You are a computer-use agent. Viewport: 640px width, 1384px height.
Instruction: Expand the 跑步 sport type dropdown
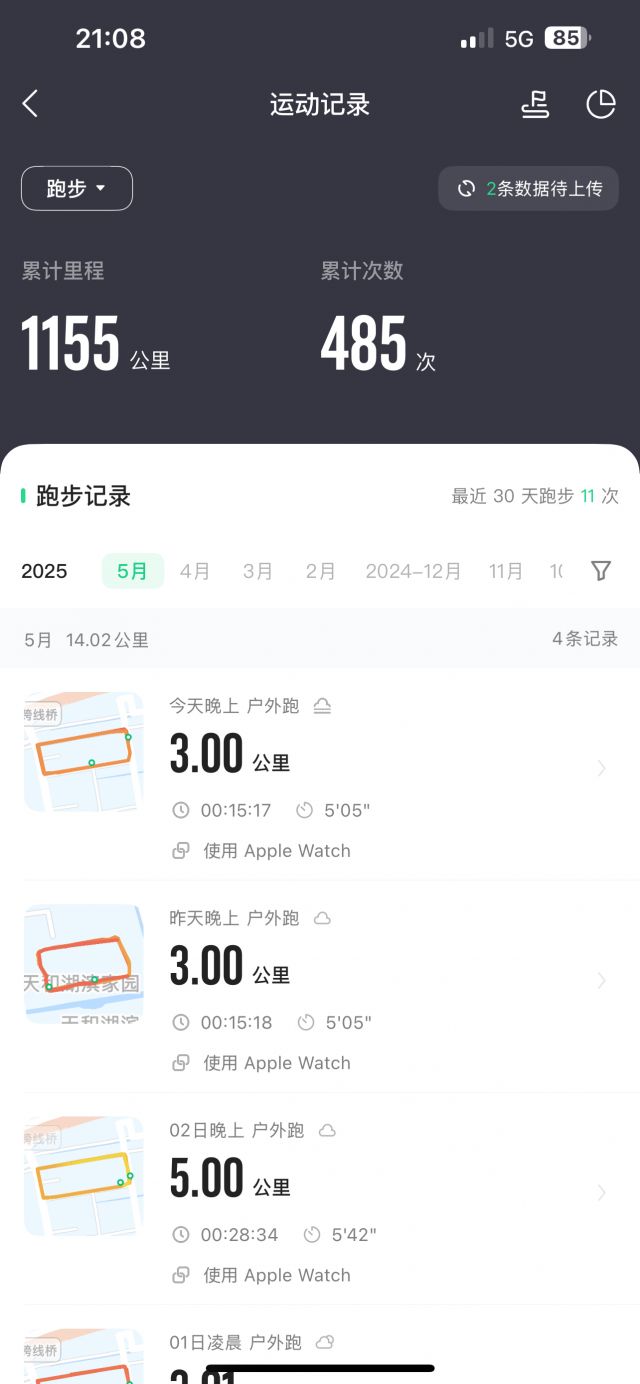(x=77, y=188)
